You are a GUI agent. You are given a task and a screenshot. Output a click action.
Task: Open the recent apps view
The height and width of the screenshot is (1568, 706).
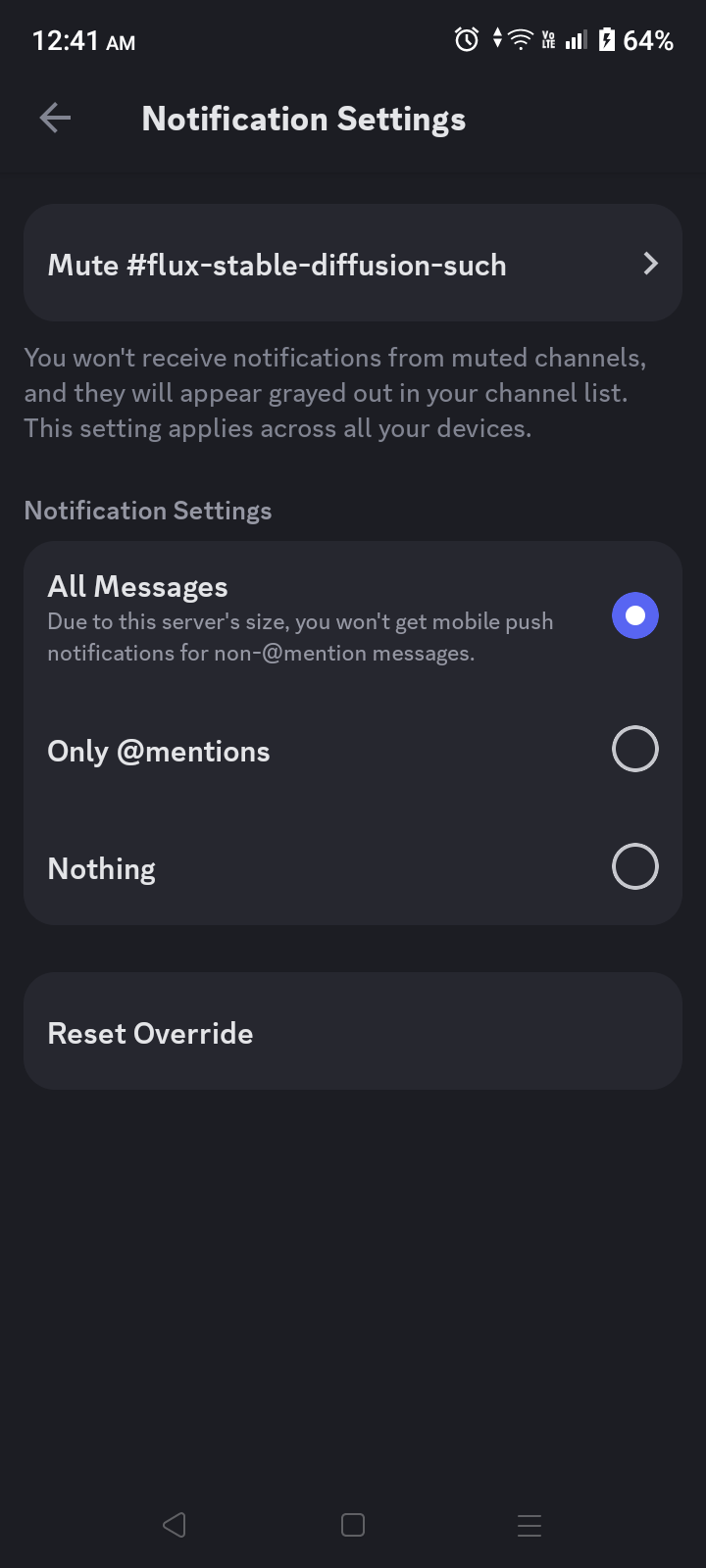[x=529, y=1525]
